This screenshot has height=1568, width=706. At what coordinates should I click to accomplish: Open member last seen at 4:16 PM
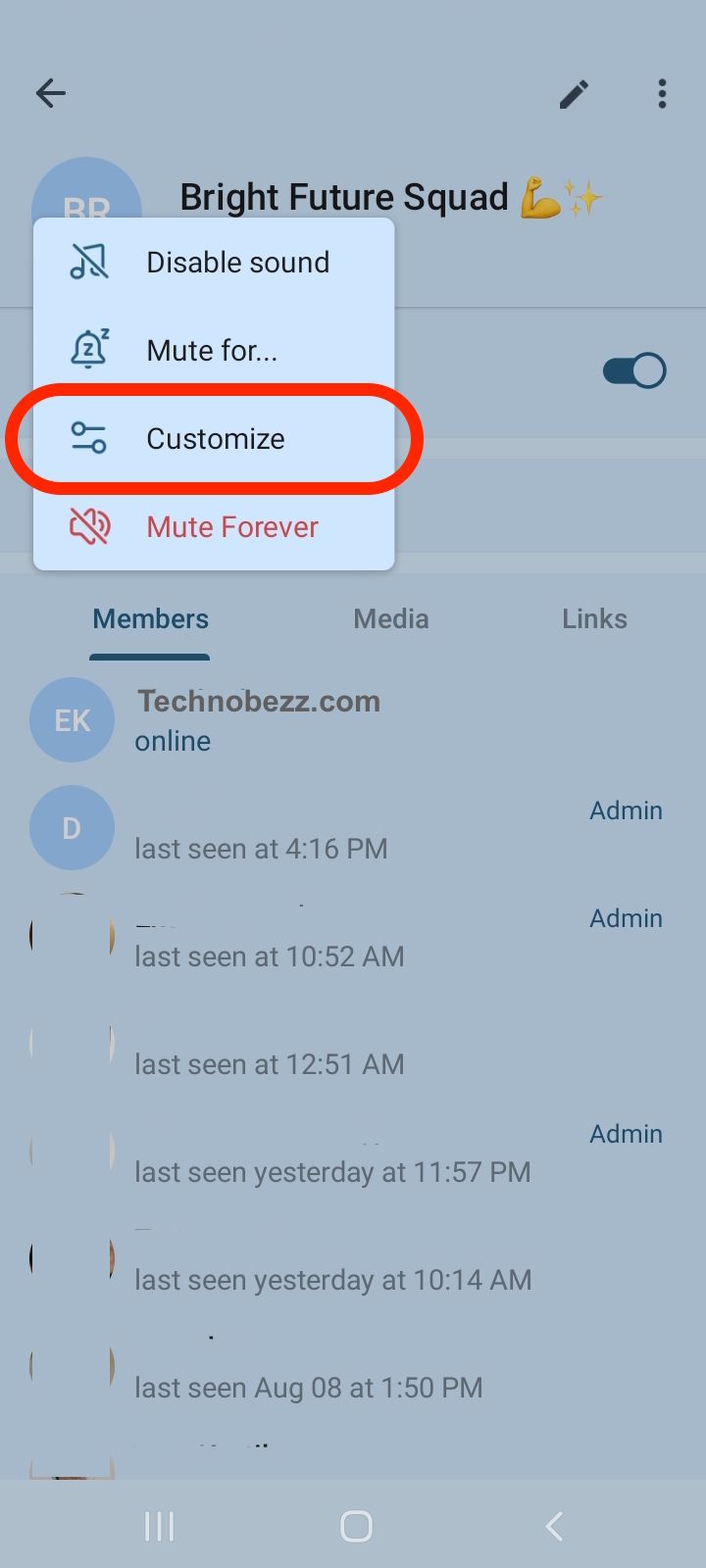coord(353,828)
